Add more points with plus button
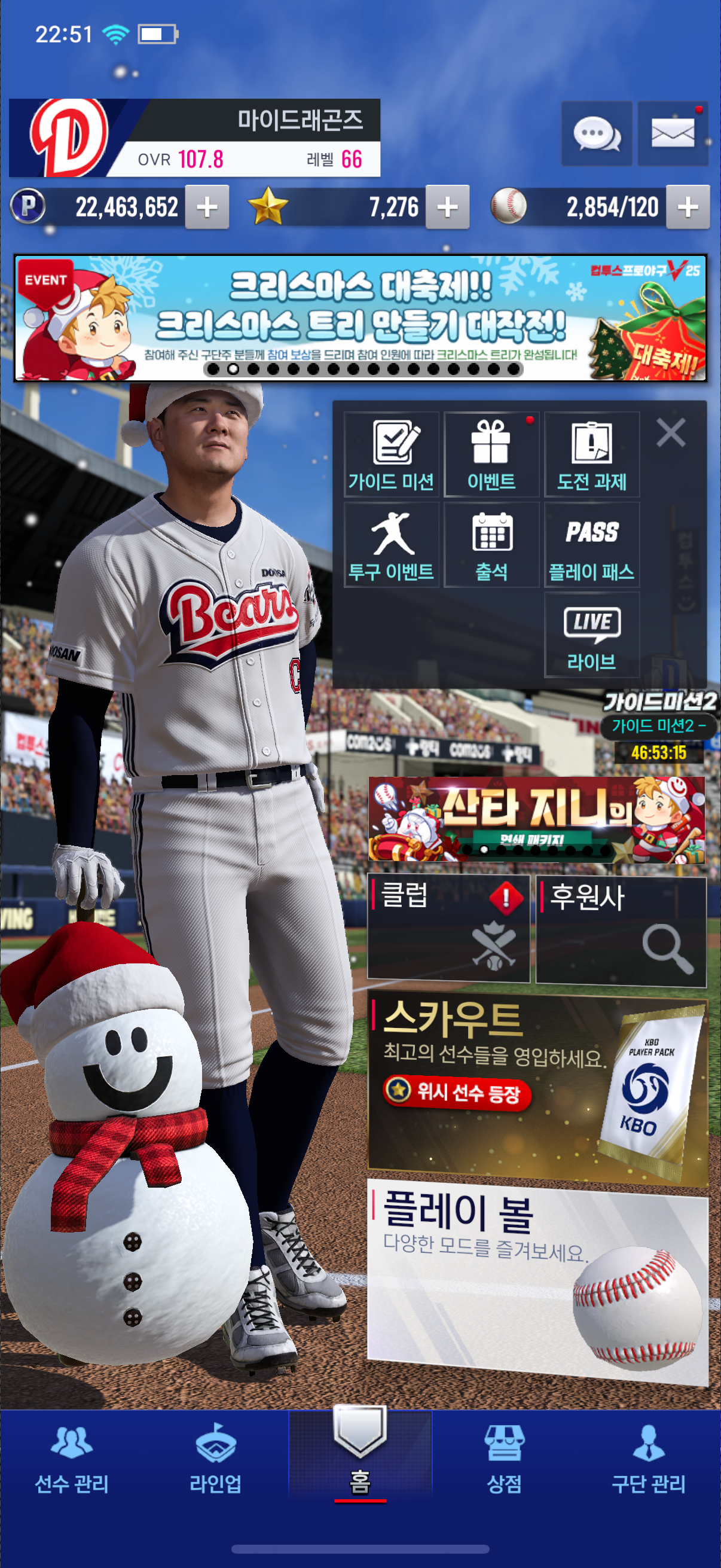Image resolution: width=721 pixels, height=1568 pixels. coord(207,208)
